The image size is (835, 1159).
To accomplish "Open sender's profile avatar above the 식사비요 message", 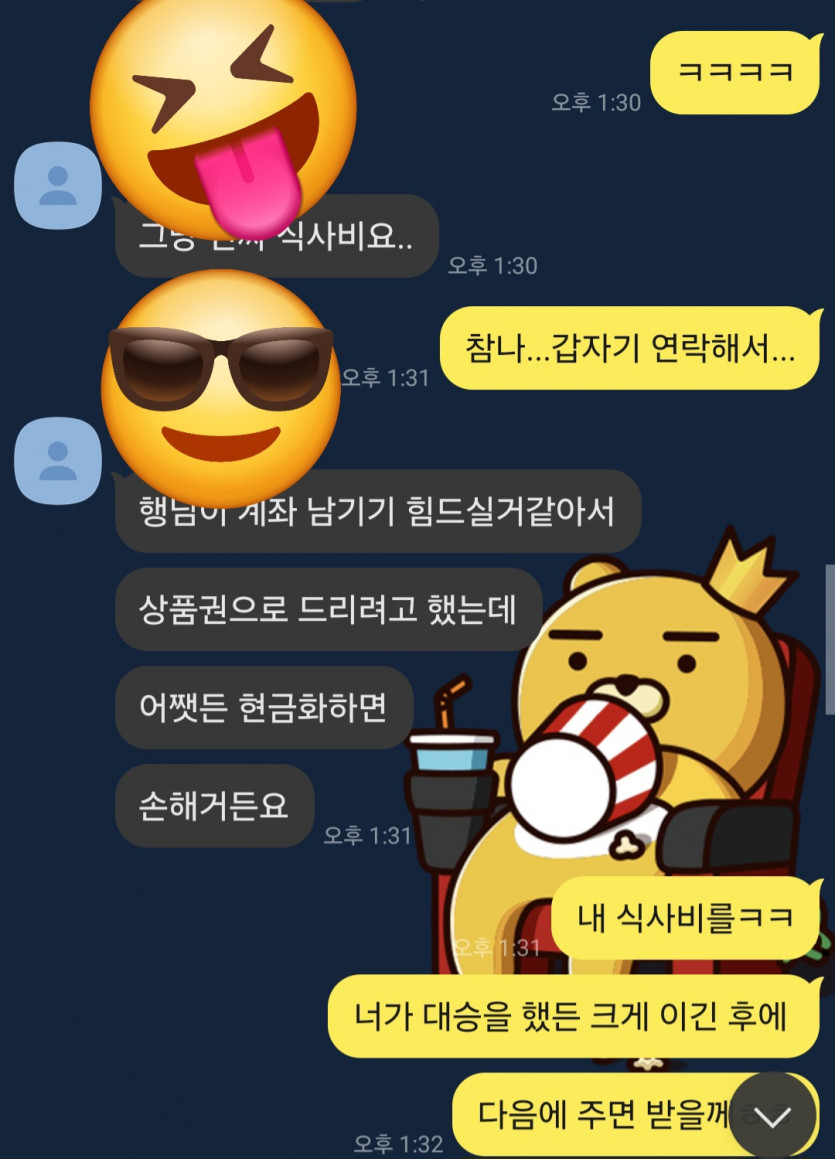I will point(56,185).
